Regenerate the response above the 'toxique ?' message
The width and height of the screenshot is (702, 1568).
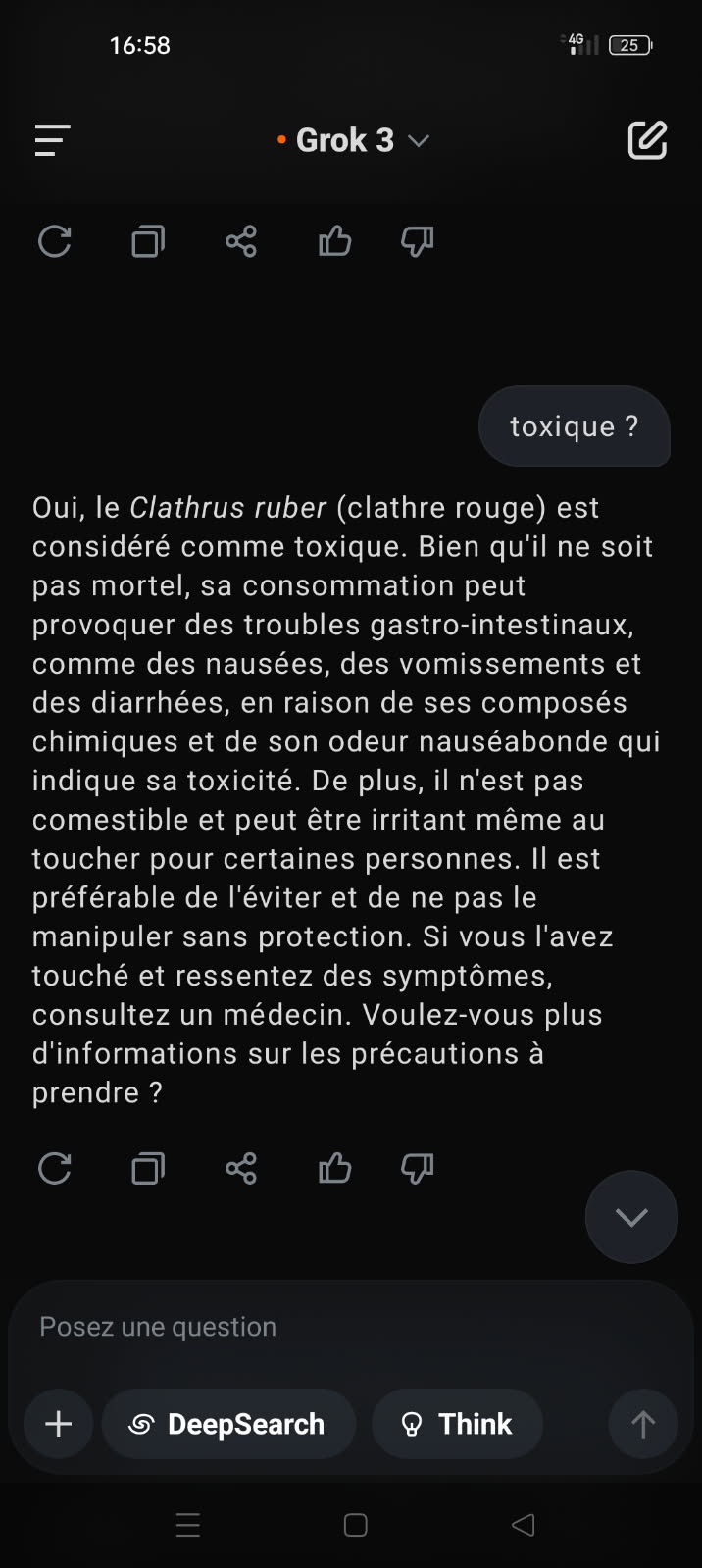point(55,241)
